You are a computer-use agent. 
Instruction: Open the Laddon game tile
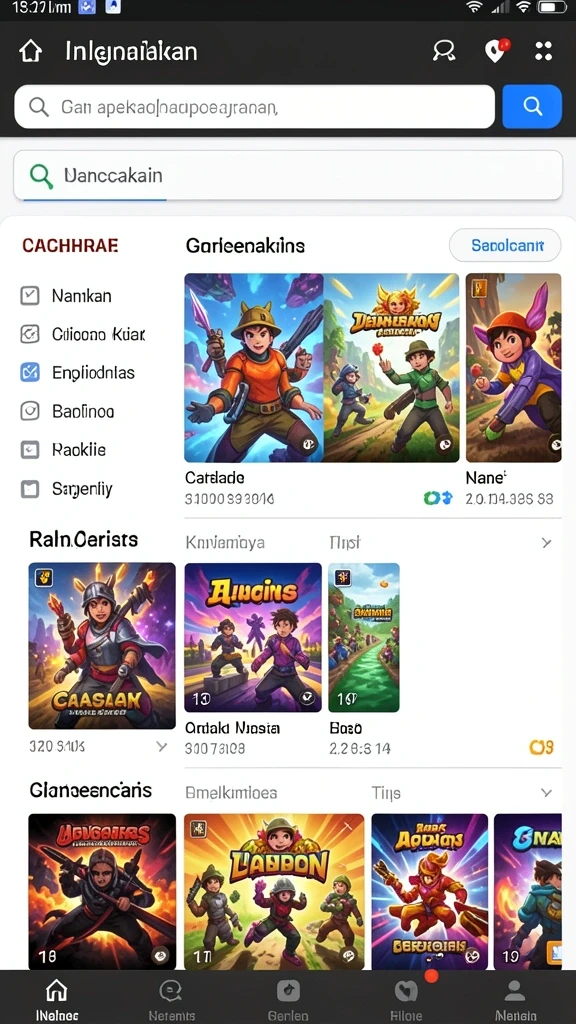pos(274,891)
